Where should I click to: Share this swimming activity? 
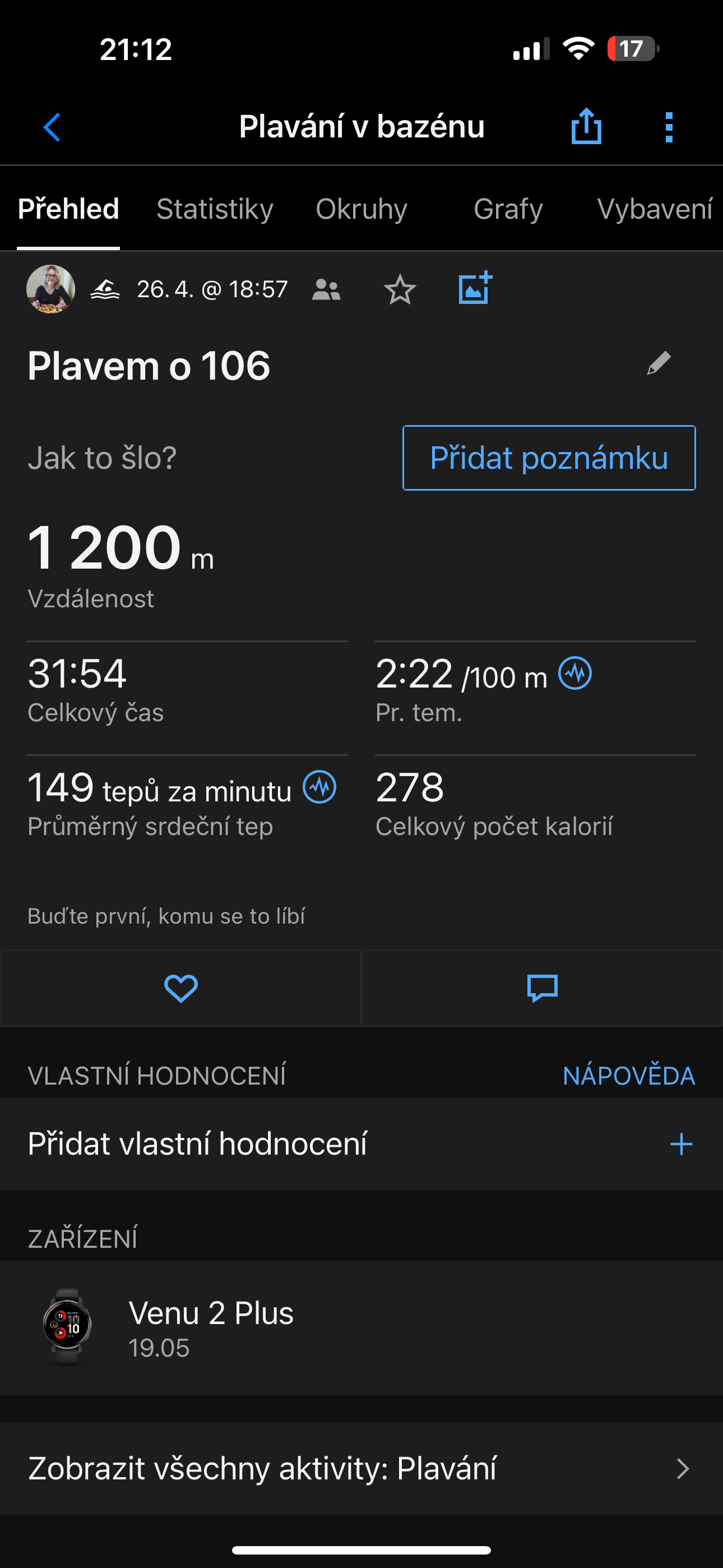pyautogui.click(x=586, y=126)
